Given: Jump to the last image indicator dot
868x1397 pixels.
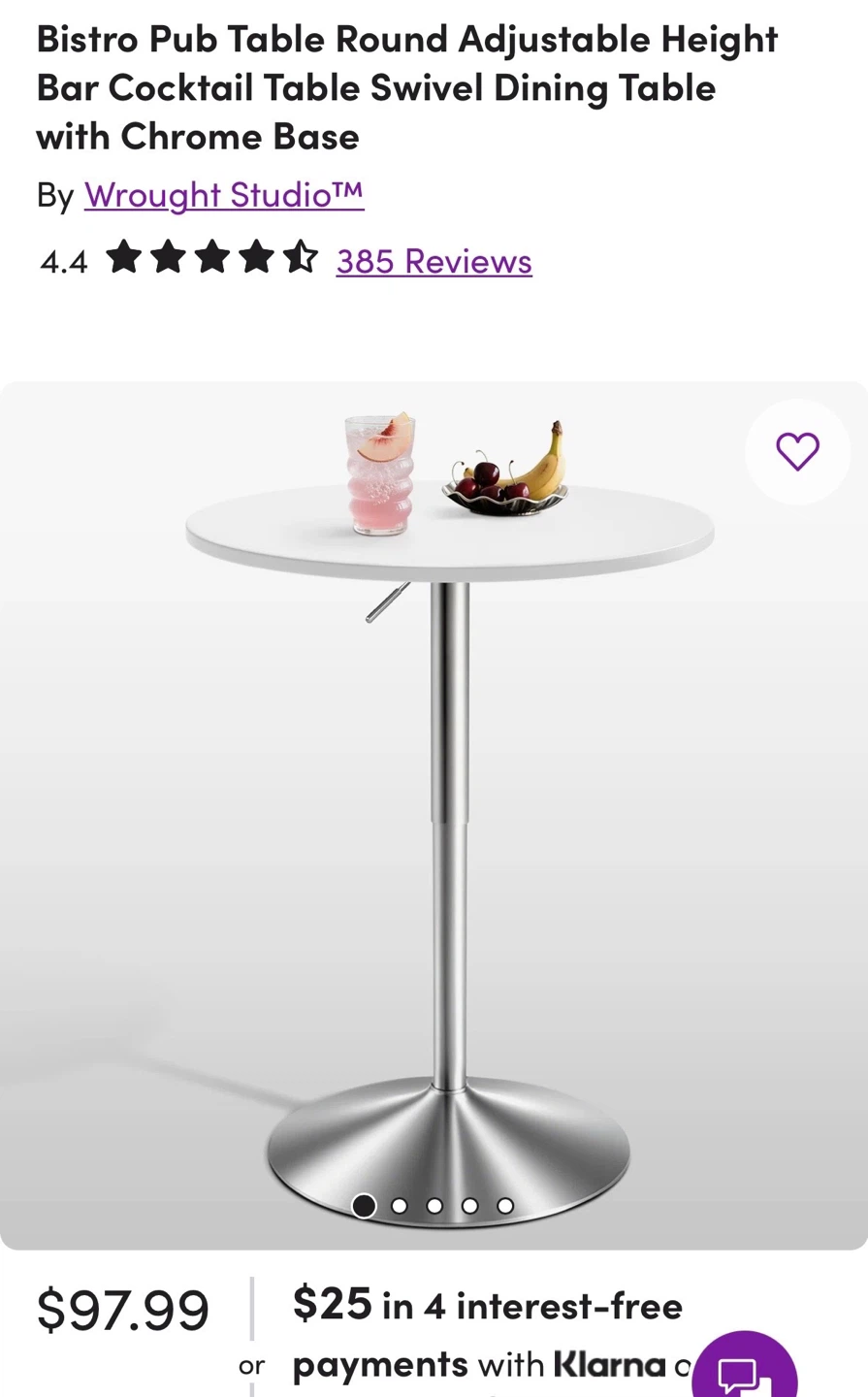Looking at the screenshot, I should click(x=505, y=1206).
